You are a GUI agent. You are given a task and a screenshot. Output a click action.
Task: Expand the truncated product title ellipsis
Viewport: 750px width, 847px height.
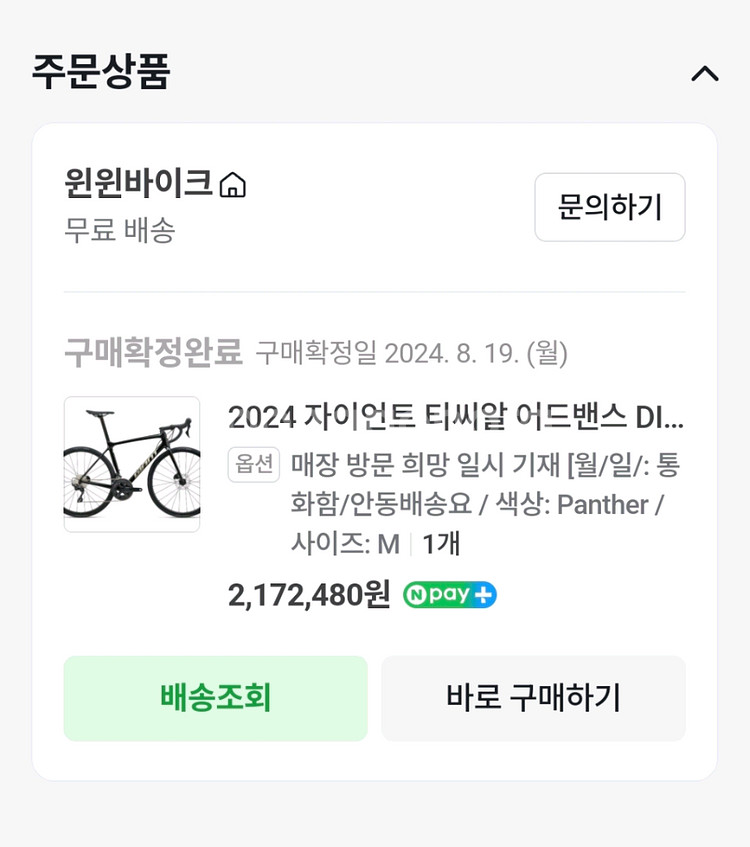(x=672, y=424)
